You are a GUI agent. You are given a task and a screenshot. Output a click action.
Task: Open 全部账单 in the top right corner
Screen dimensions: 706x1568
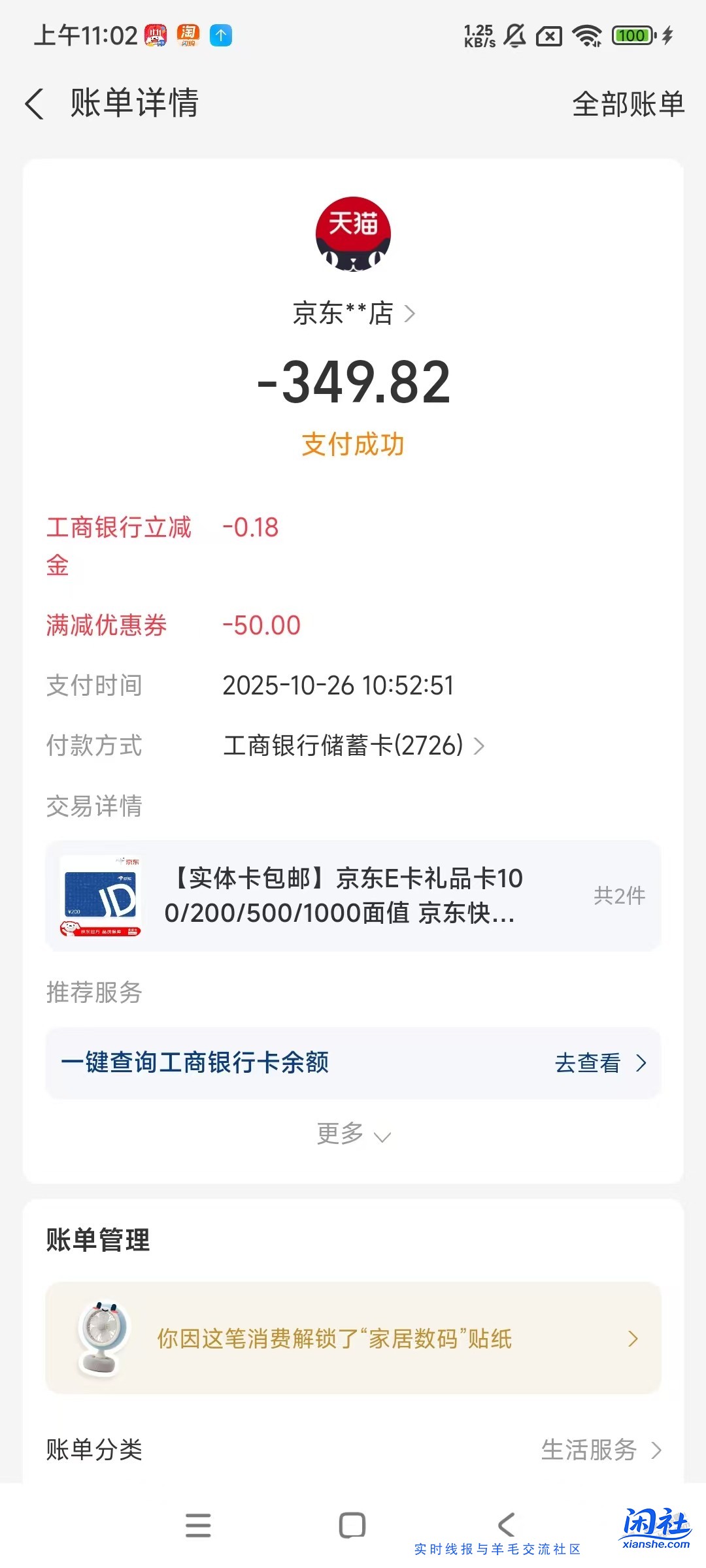(628, 105)
